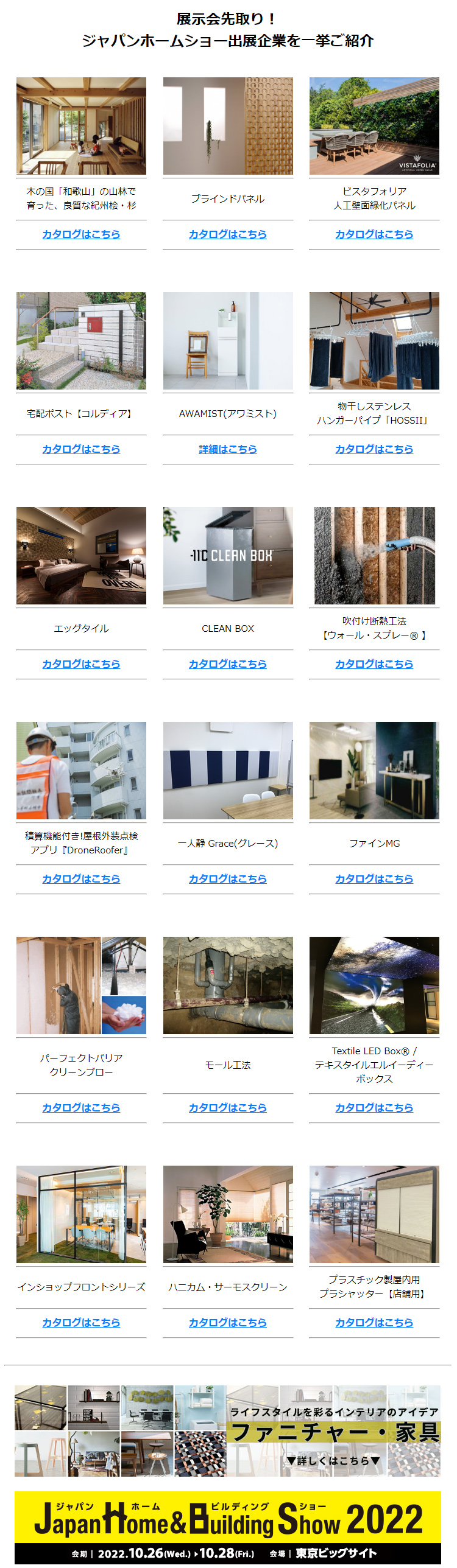Open catalog for 宅配ポスト【コルディア】
The width and height of the screenshot is (457, 1568).
point(81,449)
